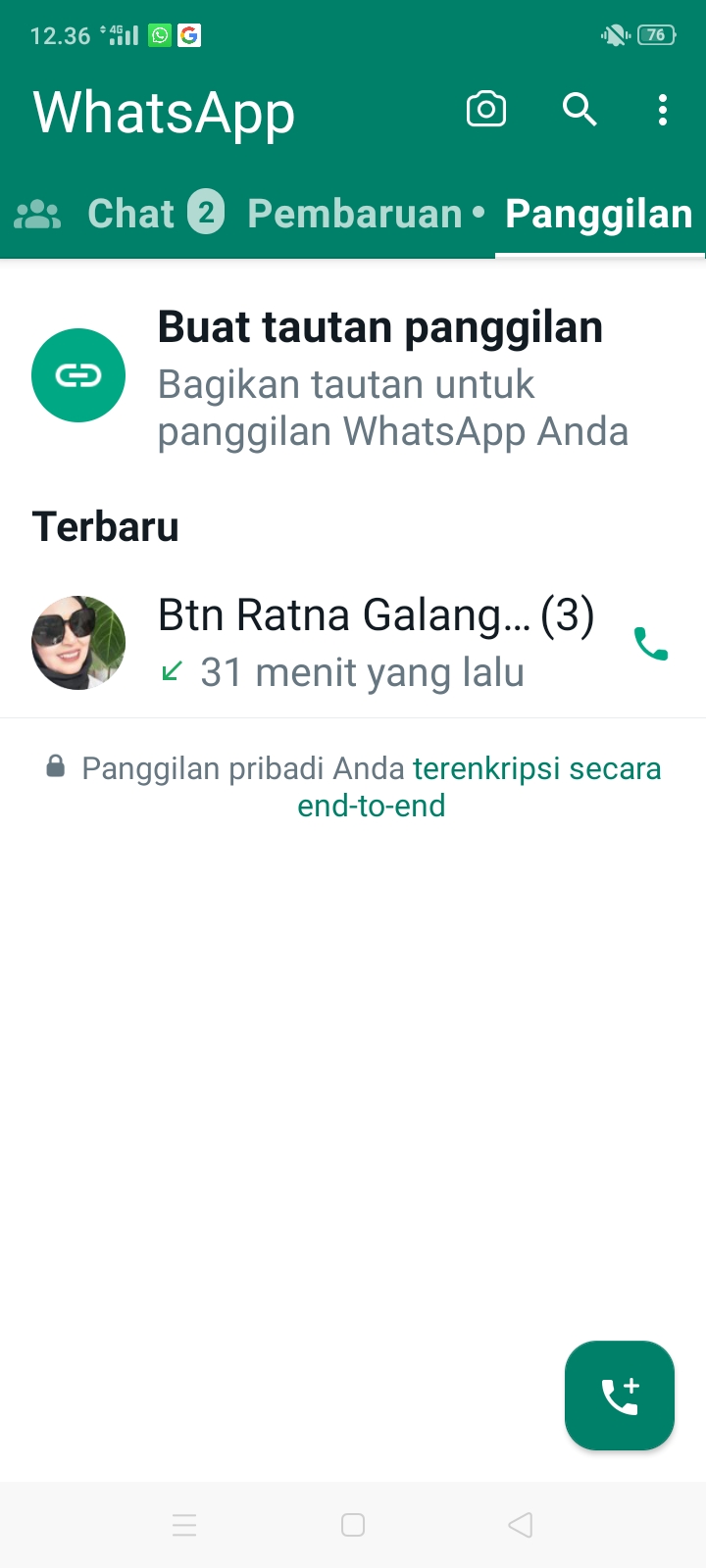The image size is (706, 1568).
Task: Open the Pembaruan tab
Action: pos(355,214)
